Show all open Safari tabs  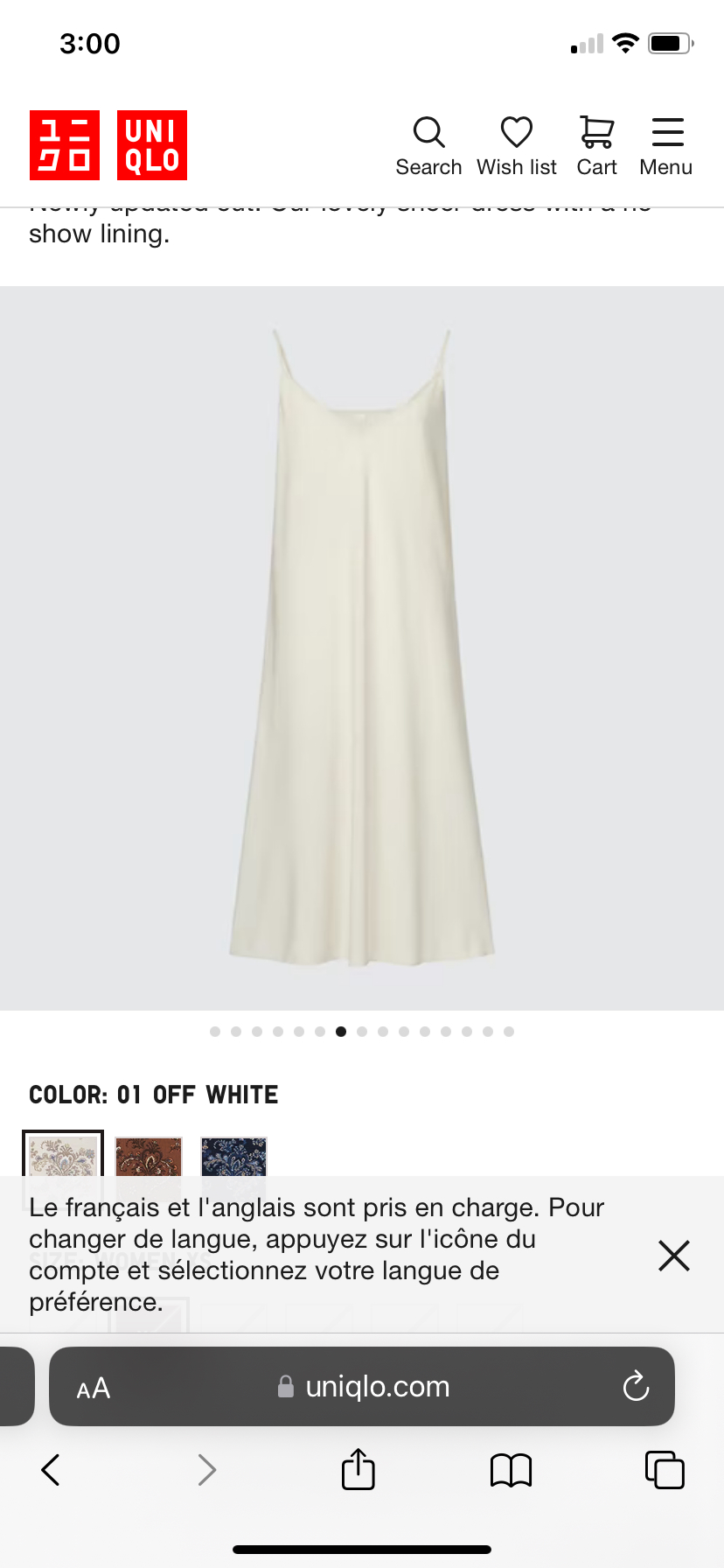tap(665, 1470)
